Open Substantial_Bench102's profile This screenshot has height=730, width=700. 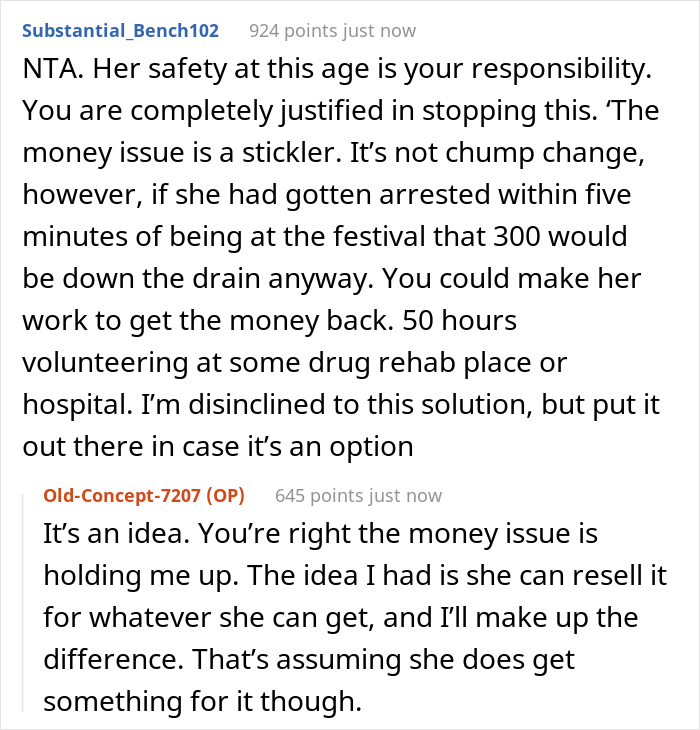pos(120,30)
